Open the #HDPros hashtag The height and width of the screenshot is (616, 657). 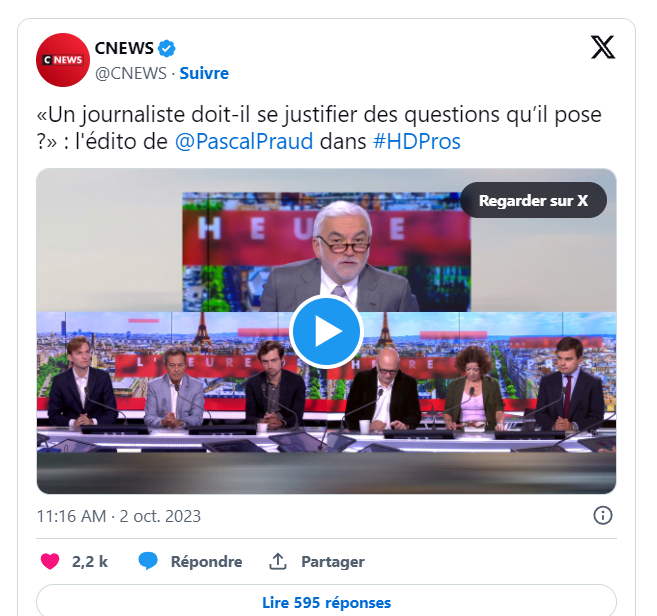416,142
